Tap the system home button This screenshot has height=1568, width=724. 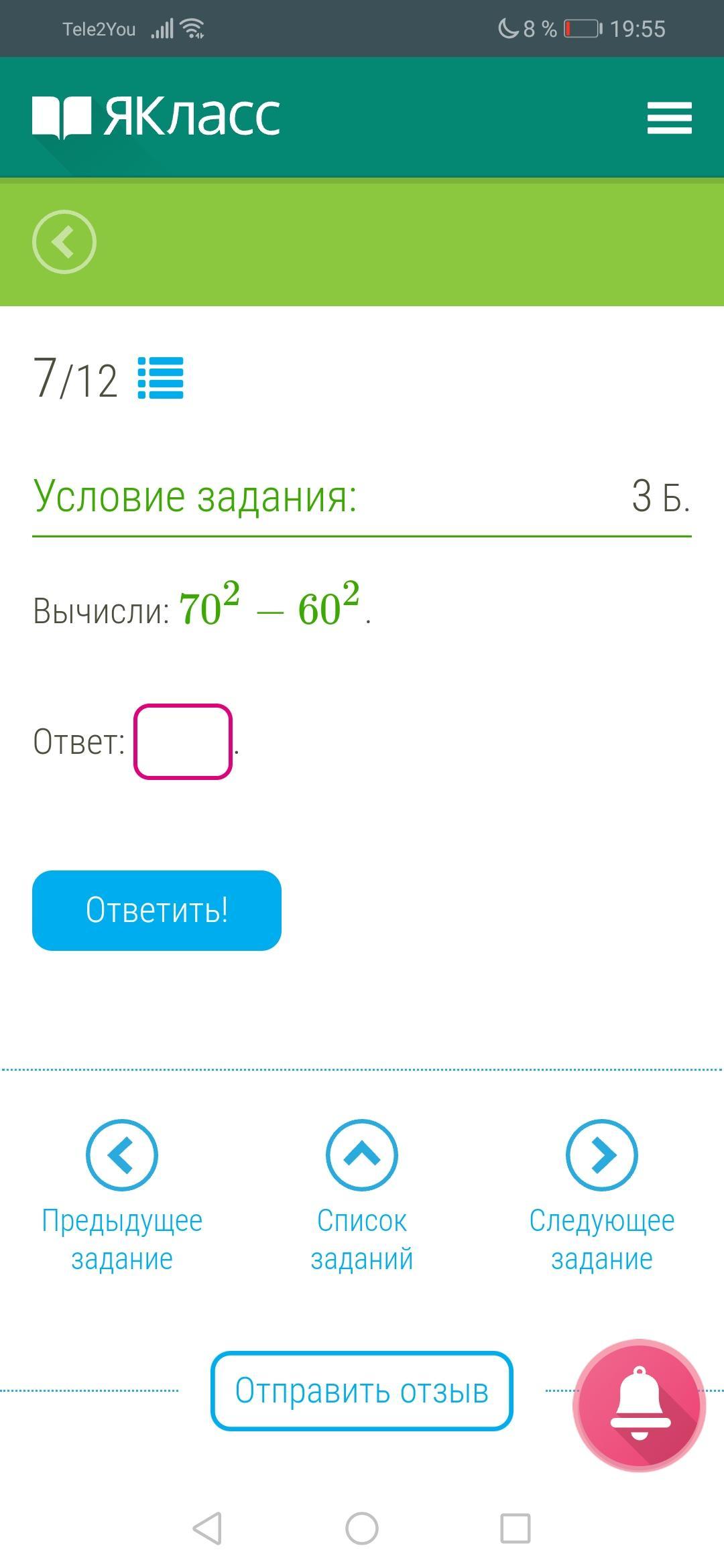pyautogui.click(x=362, y=1528)
